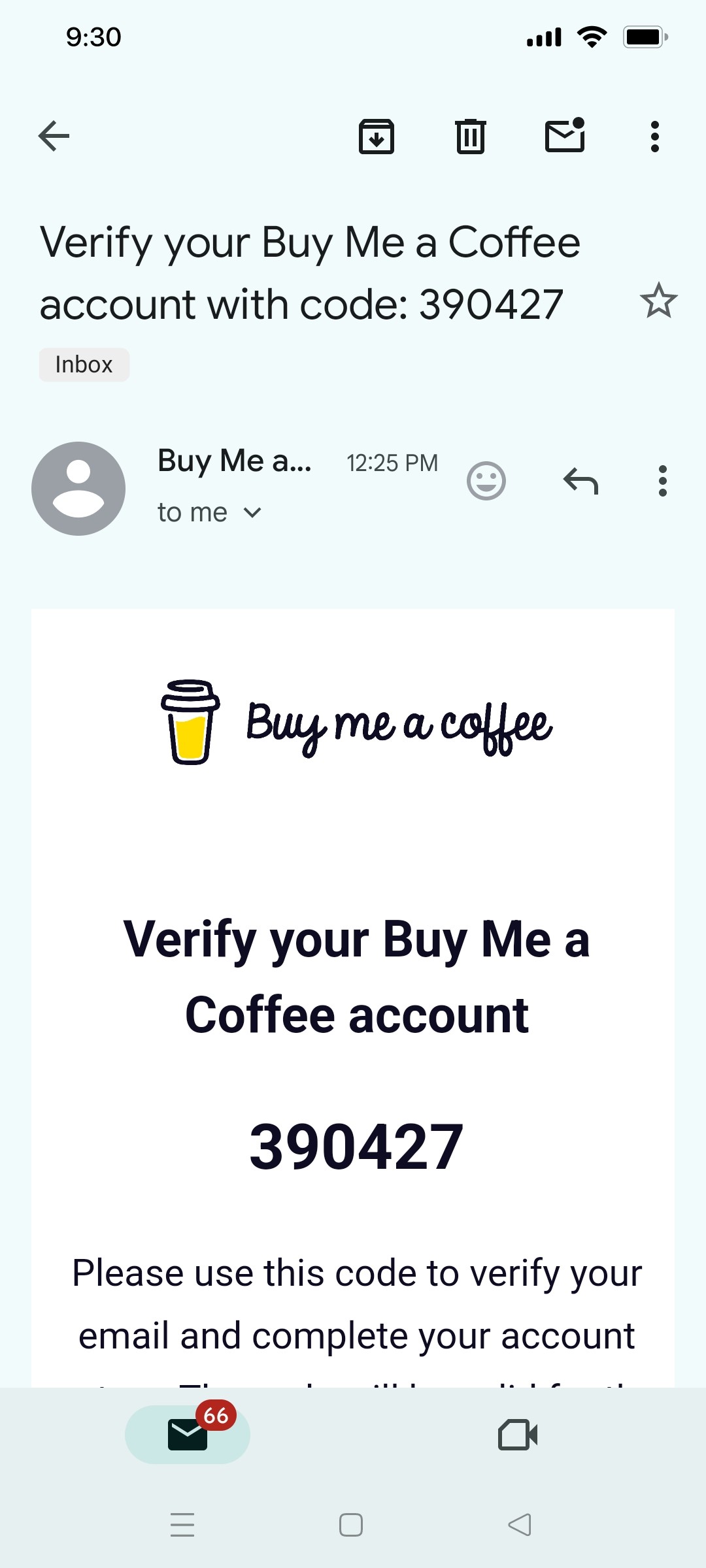Go back to the inbox
This screenshot has width=706, height=1568.
pyautogui.click(x=54, y=136)
